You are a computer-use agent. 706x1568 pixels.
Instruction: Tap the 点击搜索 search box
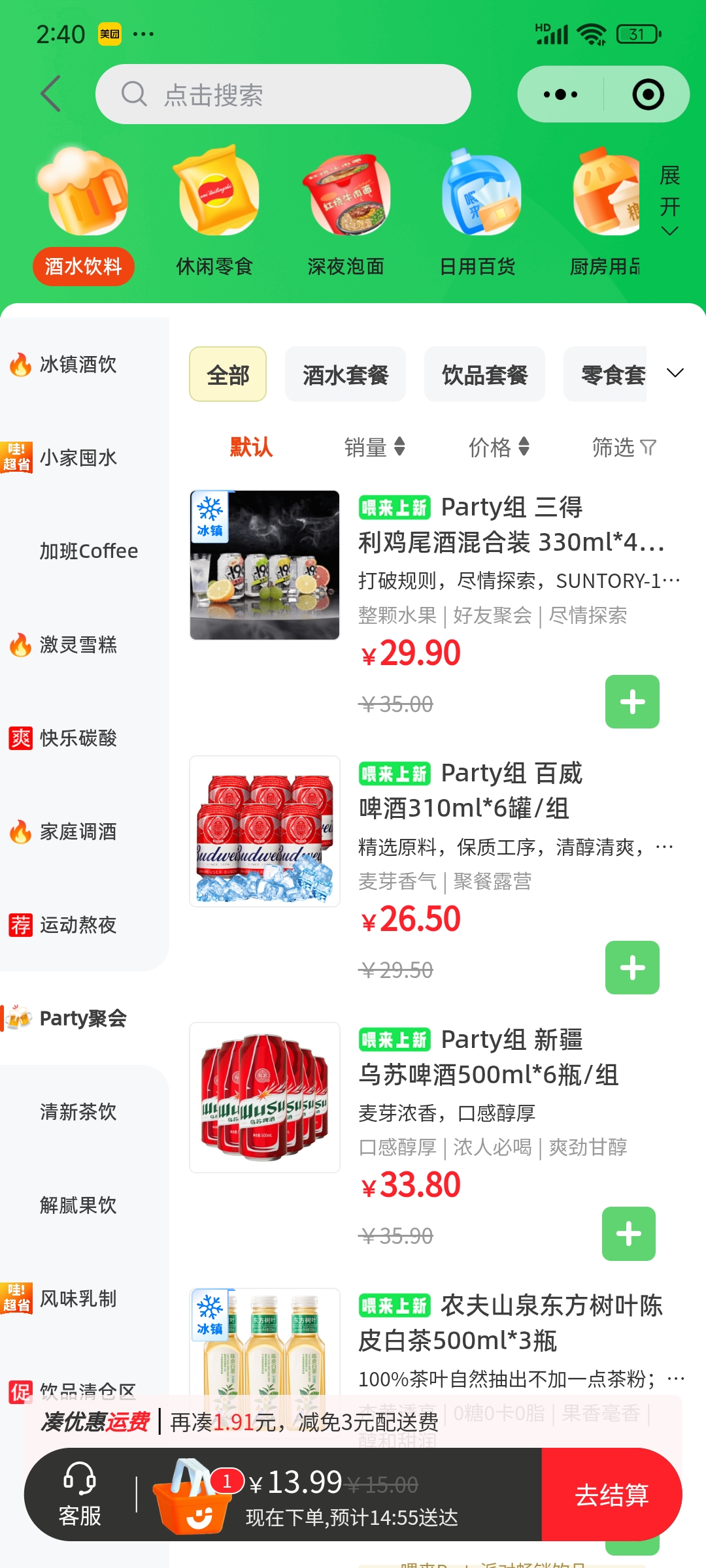pyautogui.click(x=283, y=94)
